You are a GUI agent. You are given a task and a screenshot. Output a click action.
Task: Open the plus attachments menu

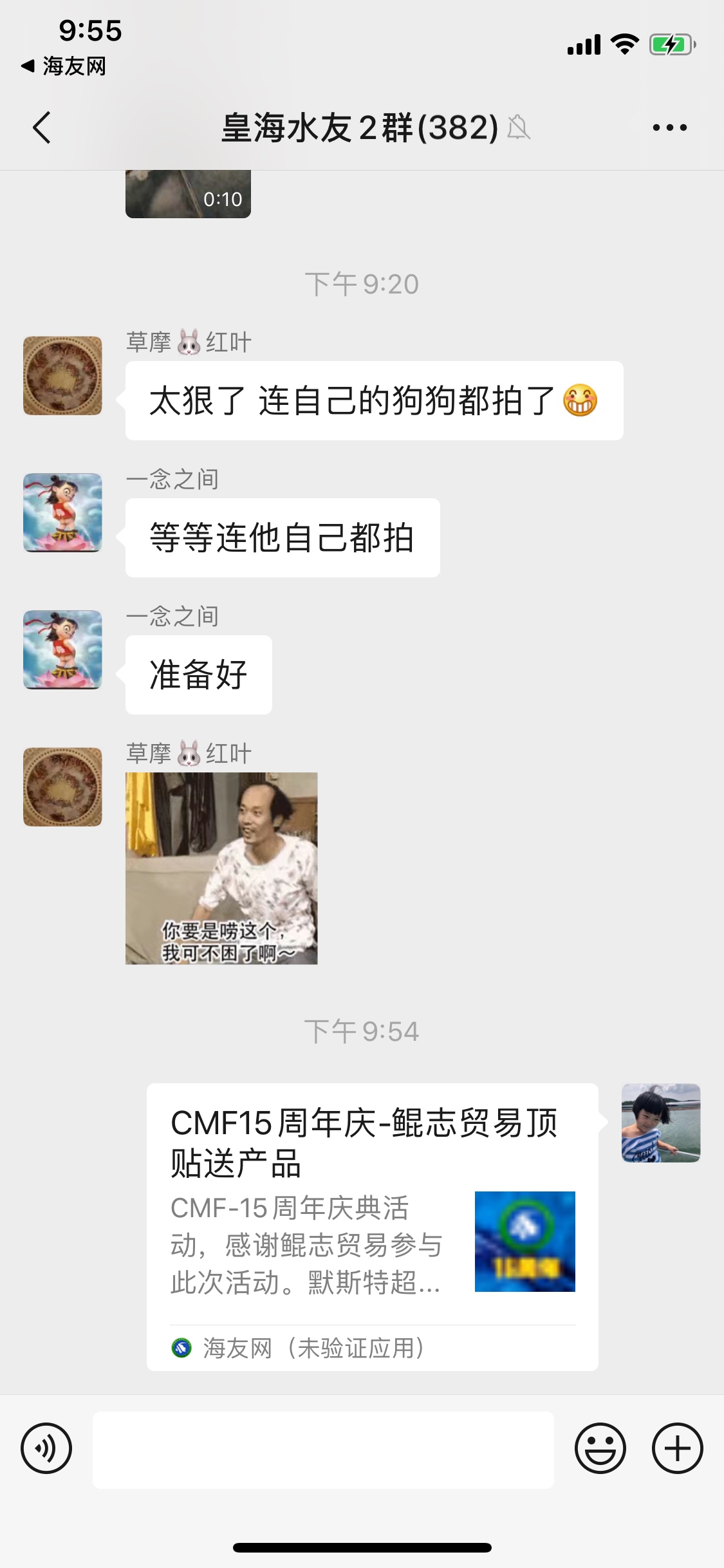pyautogui.click(x=677, y=1449)
